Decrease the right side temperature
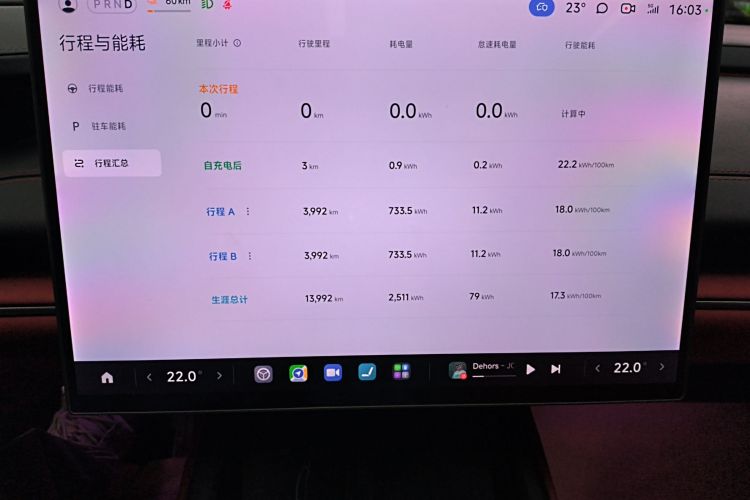Image resolution: width=750 pixels, height=500 pixels. [598, 368]
